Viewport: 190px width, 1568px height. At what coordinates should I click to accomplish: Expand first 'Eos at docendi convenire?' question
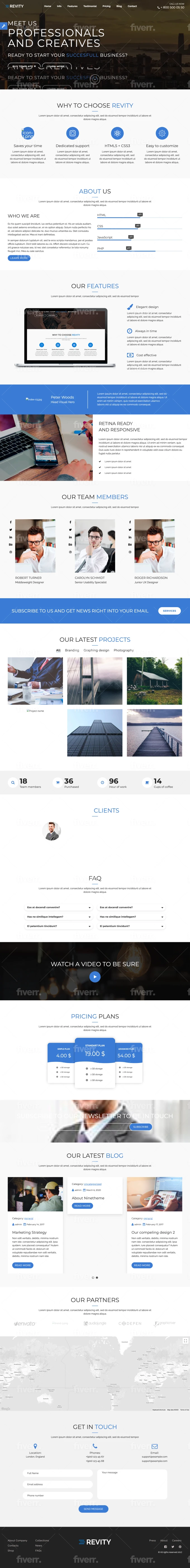pyautogui.click(x=58, y=907)
